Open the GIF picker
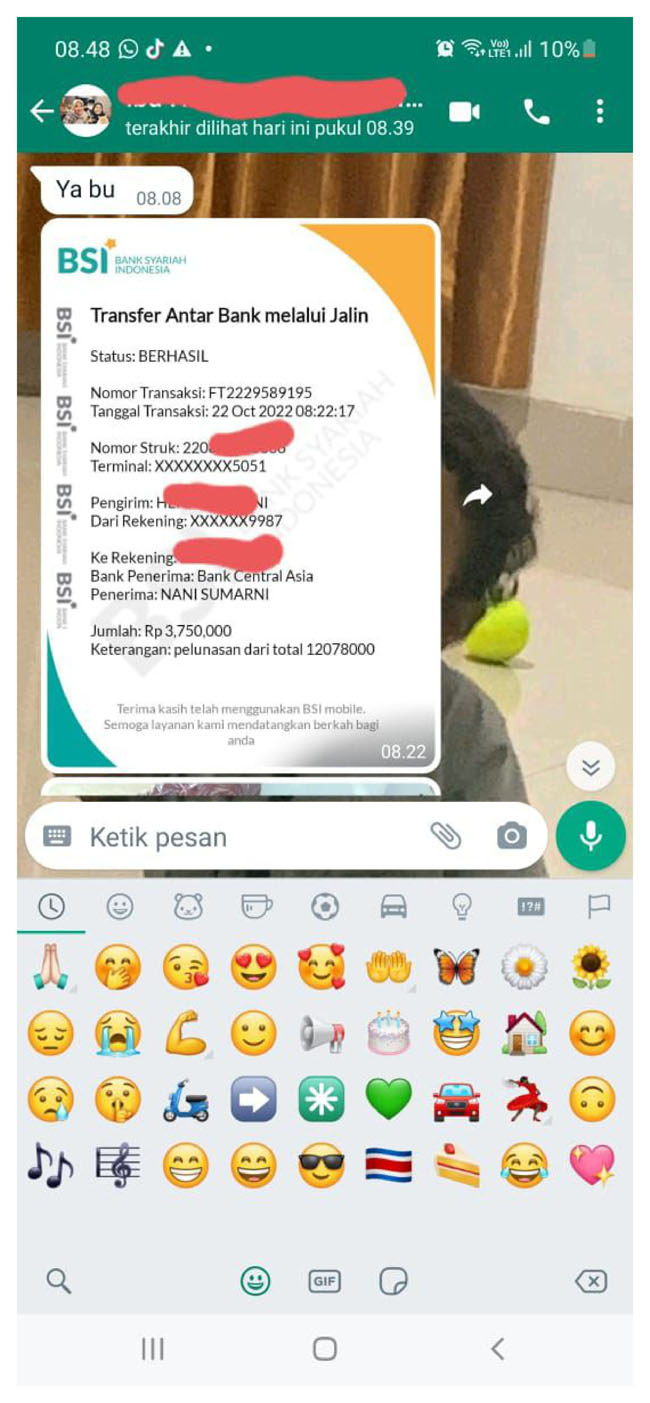The image size is (650, 1403). pyautogui.click(x=324, y=1281)
